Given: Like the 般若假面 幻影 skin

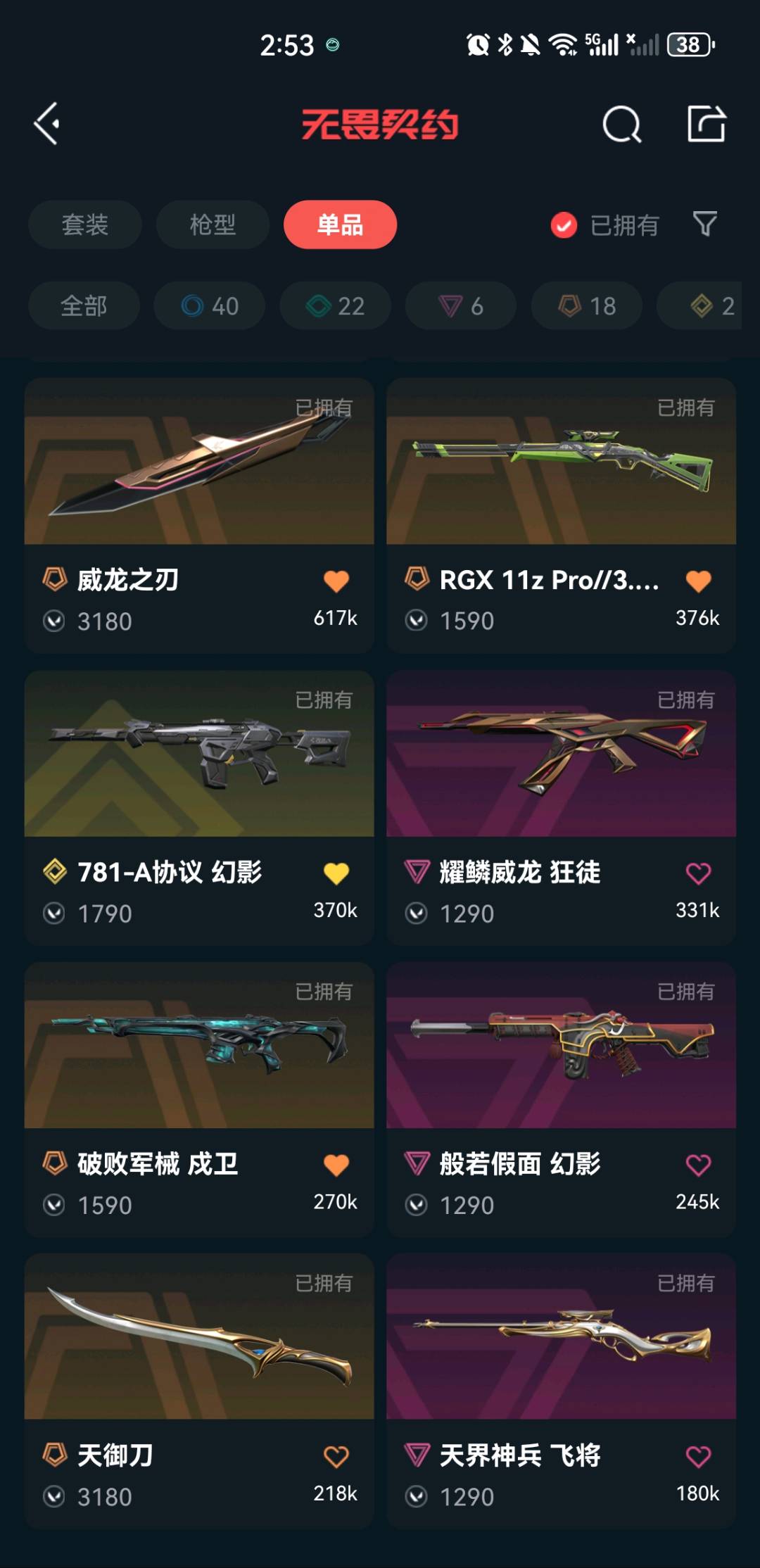Looking at the screenshot, I should click(698, 1165).
